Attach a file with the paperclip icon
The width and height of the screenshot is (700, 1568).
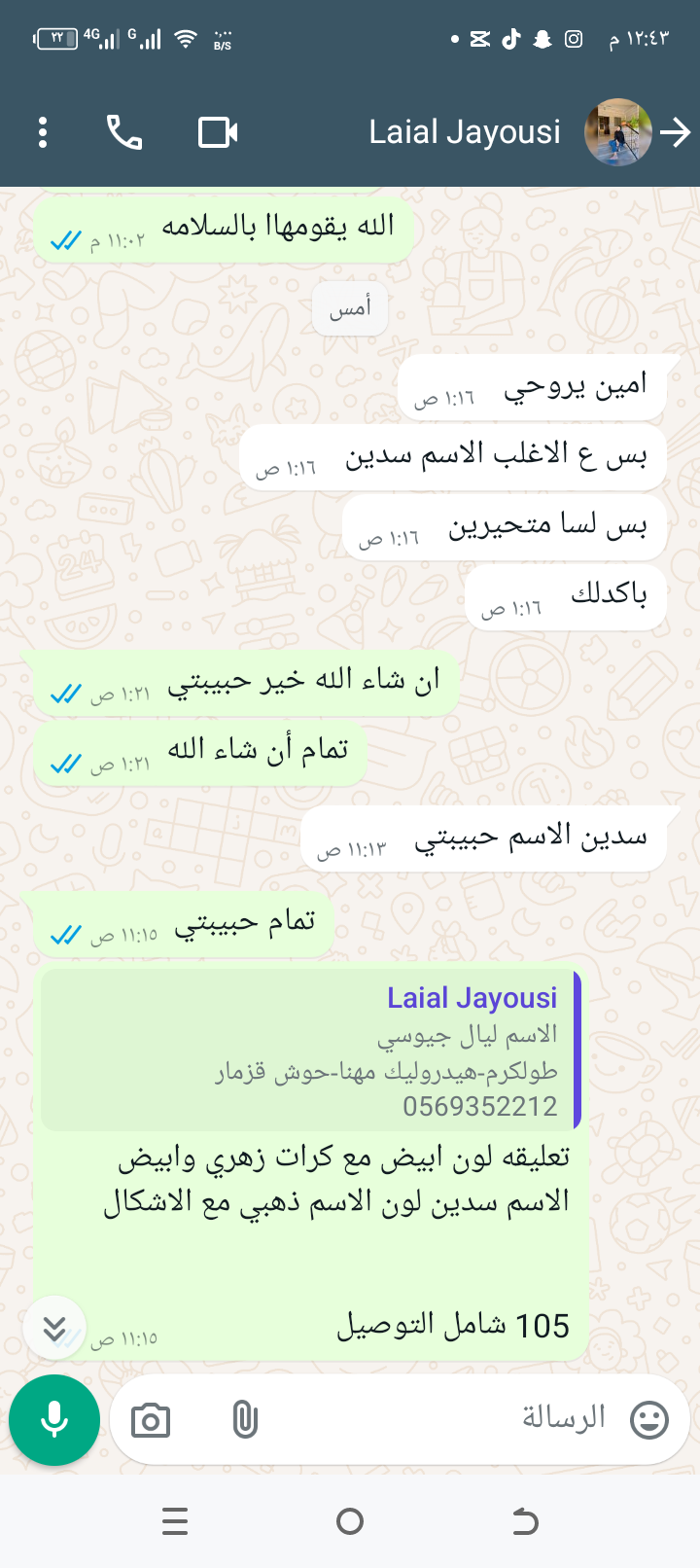coord(245,1420)
